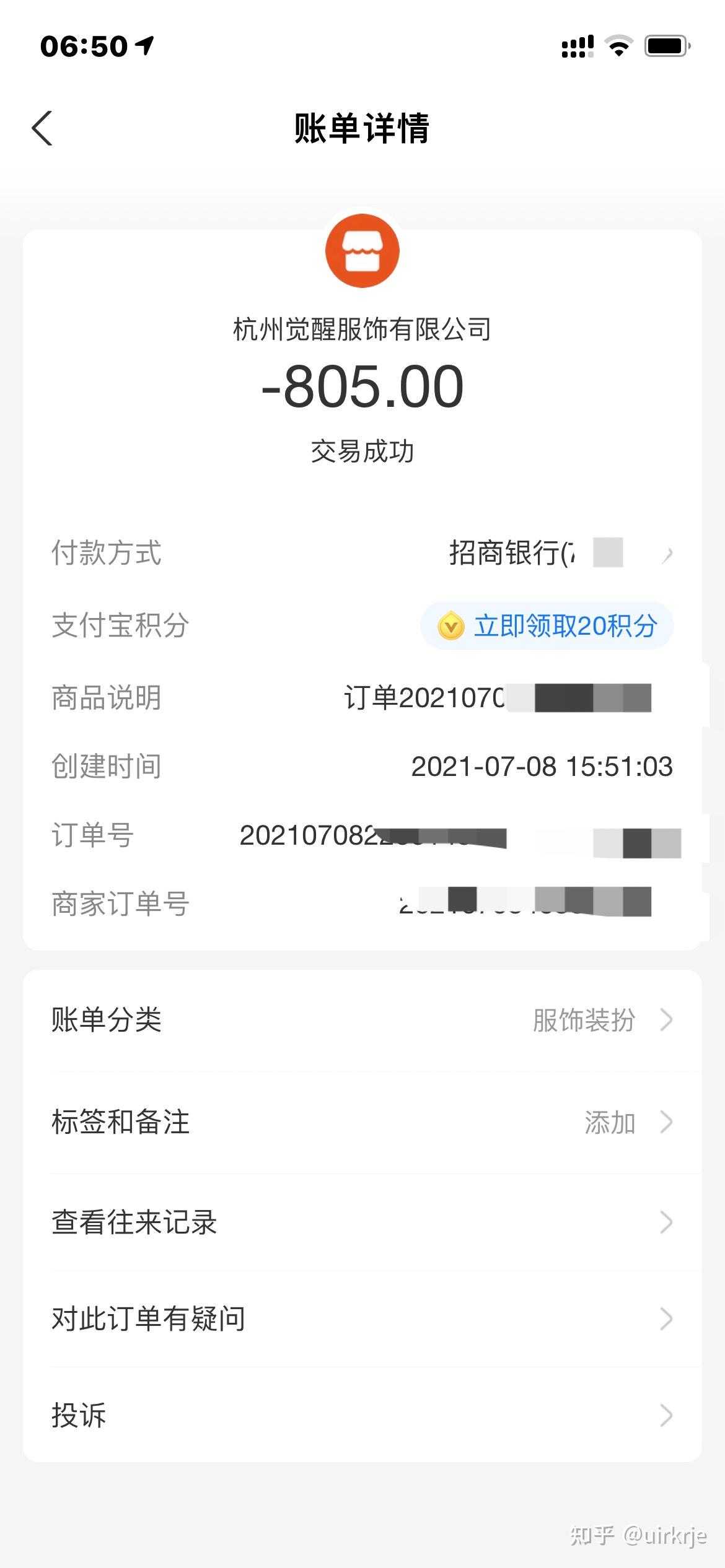The height and width of the screenshot is (1568, 725).
Task: Claim the 立即领取20积分 reward
Action: point(547,626)
